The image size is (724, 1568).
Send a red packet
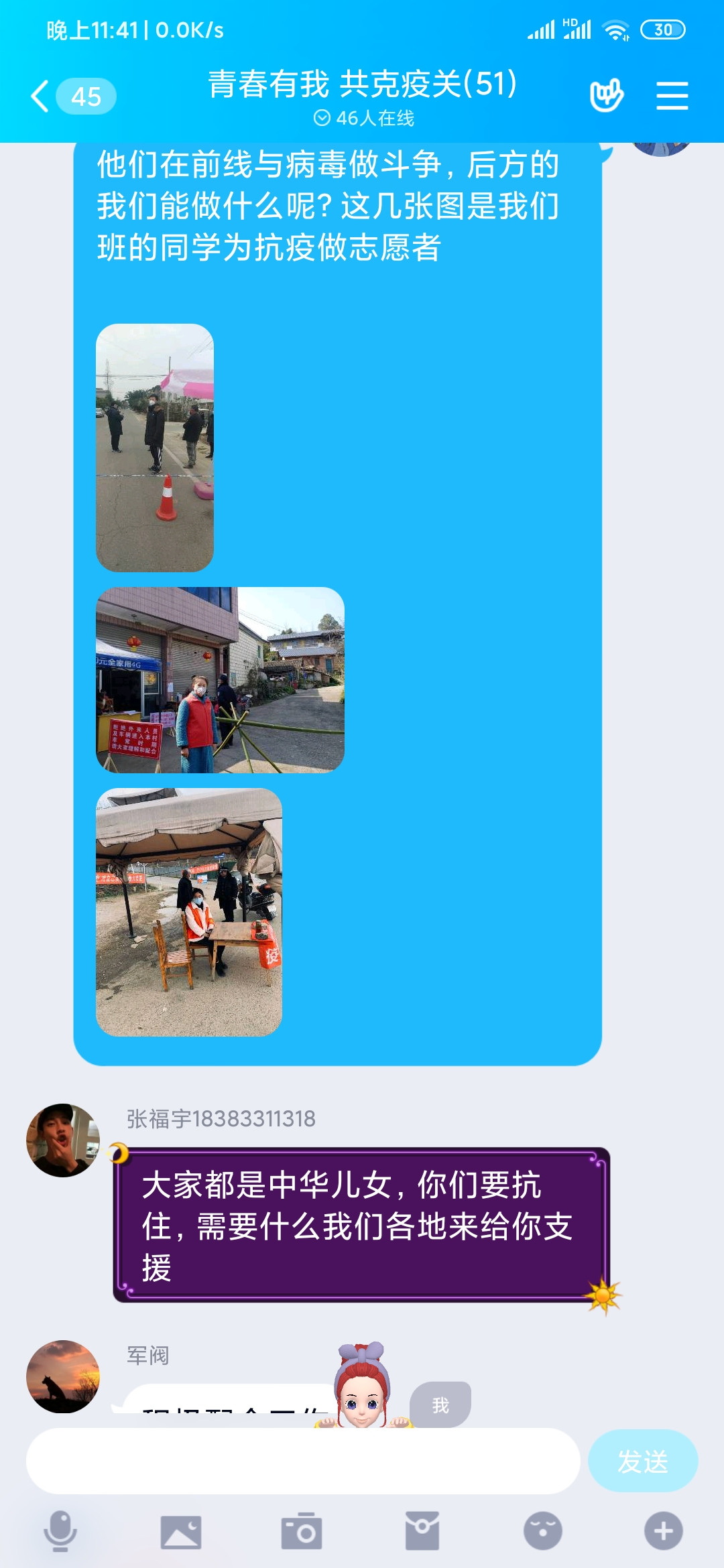coord(422,1531)
